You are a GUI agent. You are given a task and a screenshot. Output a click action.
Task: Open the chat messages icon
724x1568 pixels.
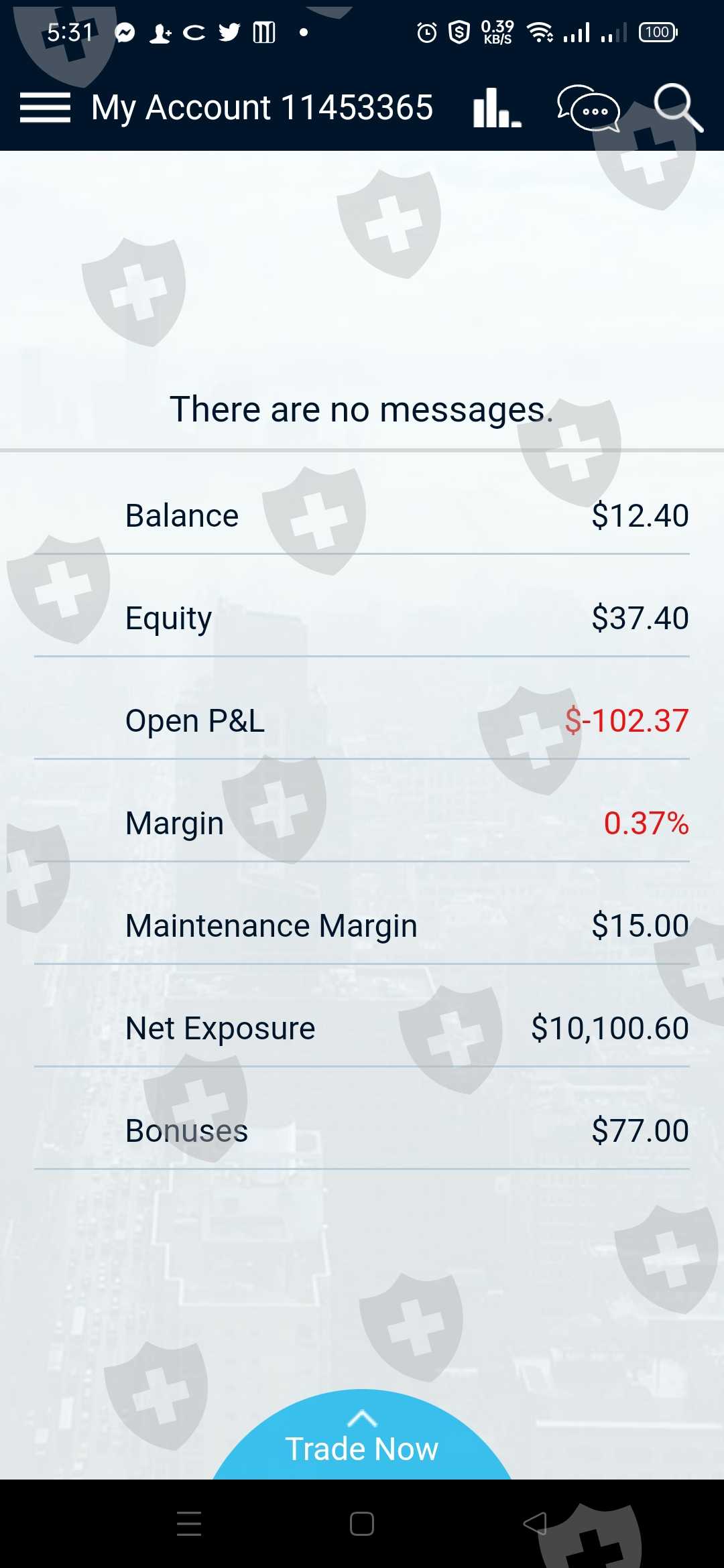(588, 108)
